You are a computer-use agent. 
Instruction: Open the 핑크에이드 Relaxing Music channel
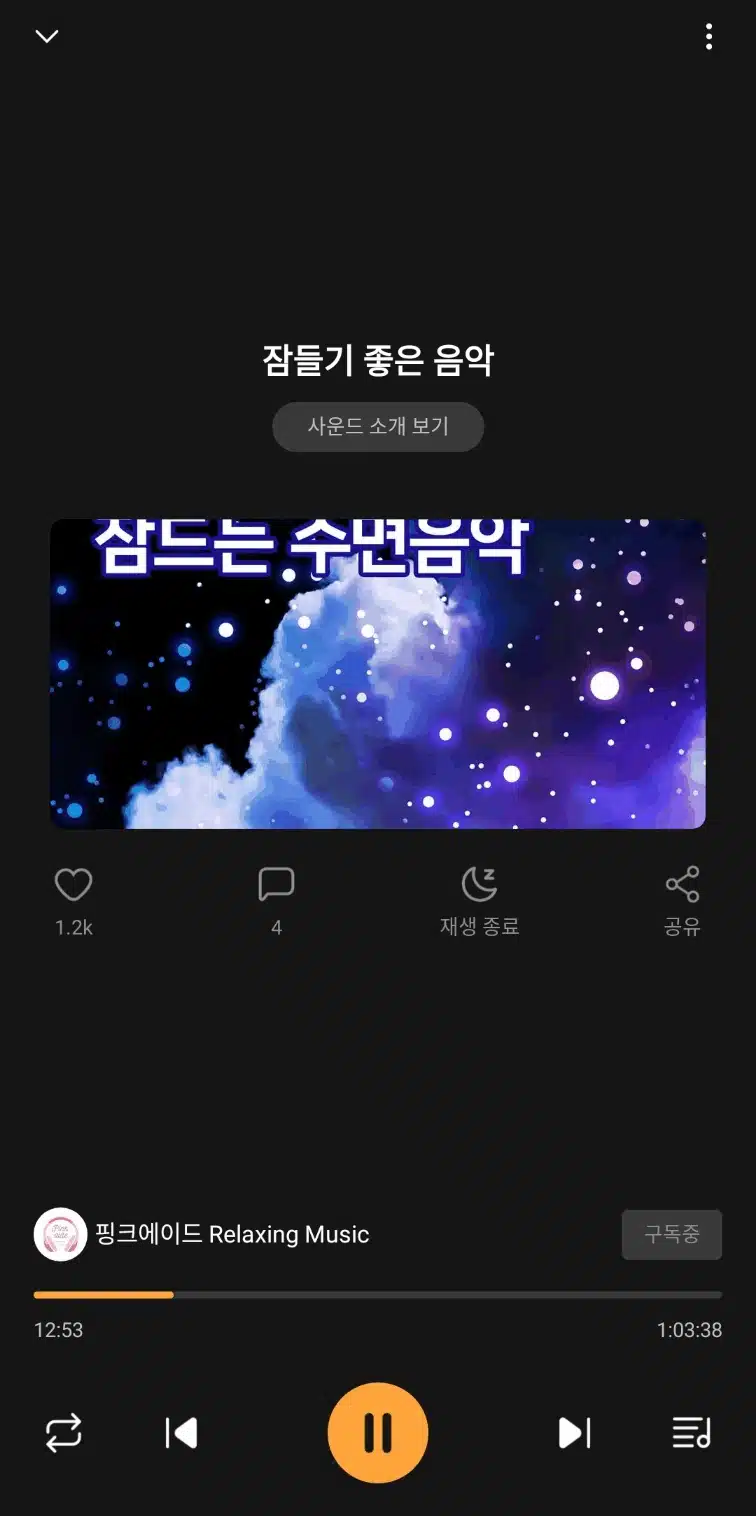coord(202,1235)
